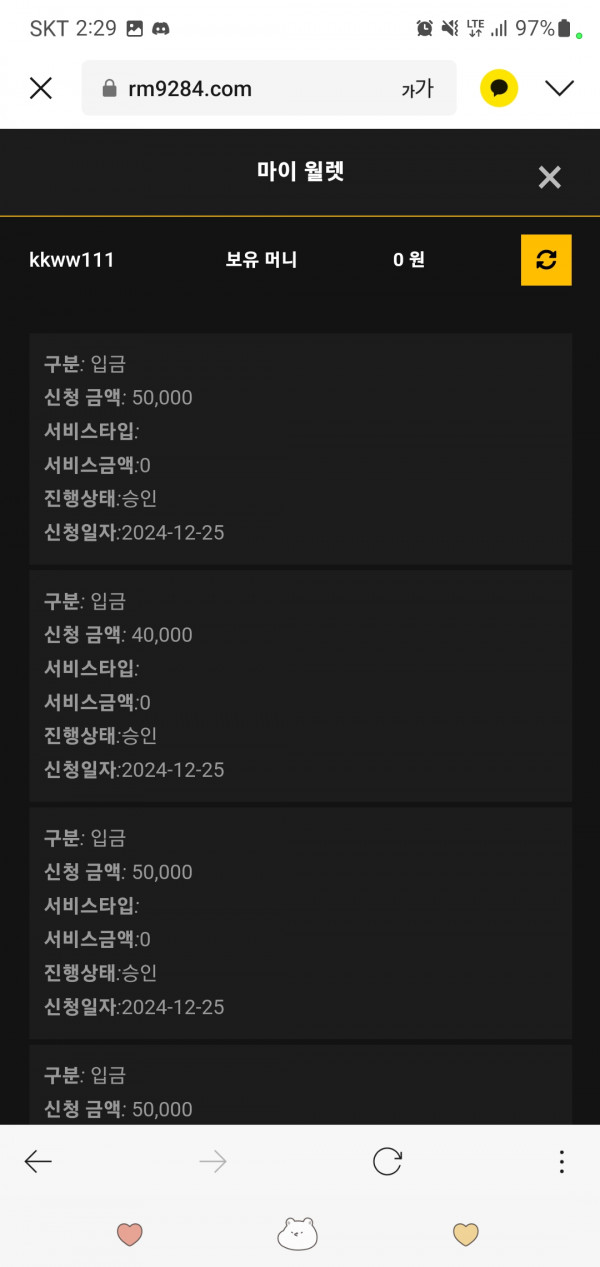Open the browser's three-dot overflow menu

tap(562, 1161)
